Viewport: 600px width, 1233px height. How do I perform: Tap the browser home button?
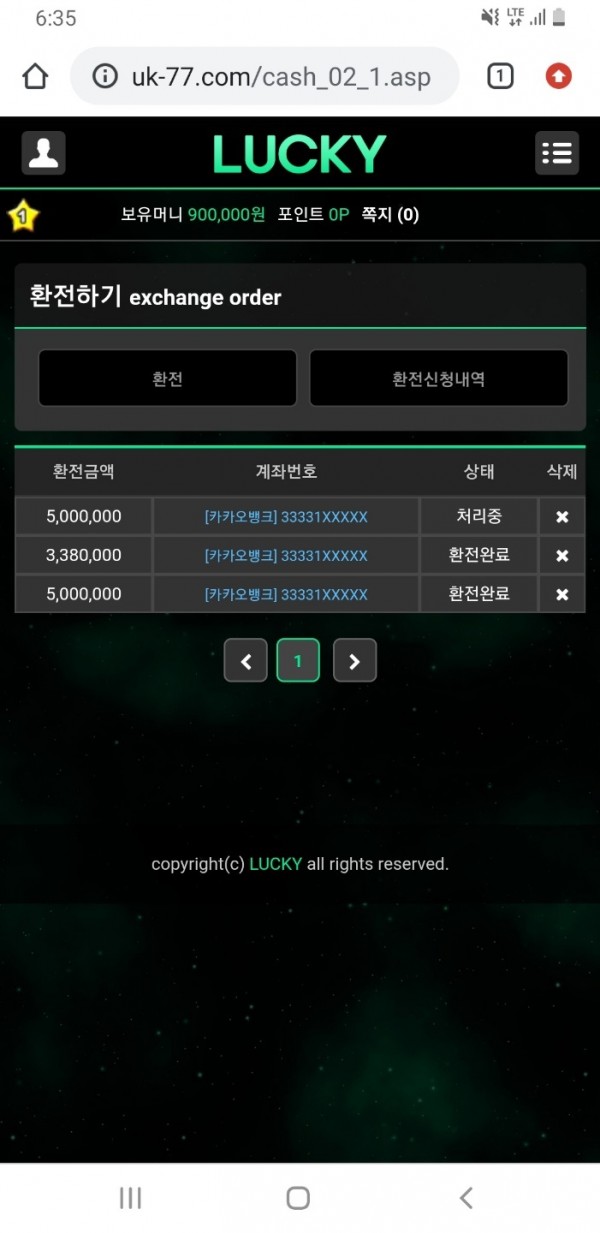pyautogui.click(x=35, y=77)
